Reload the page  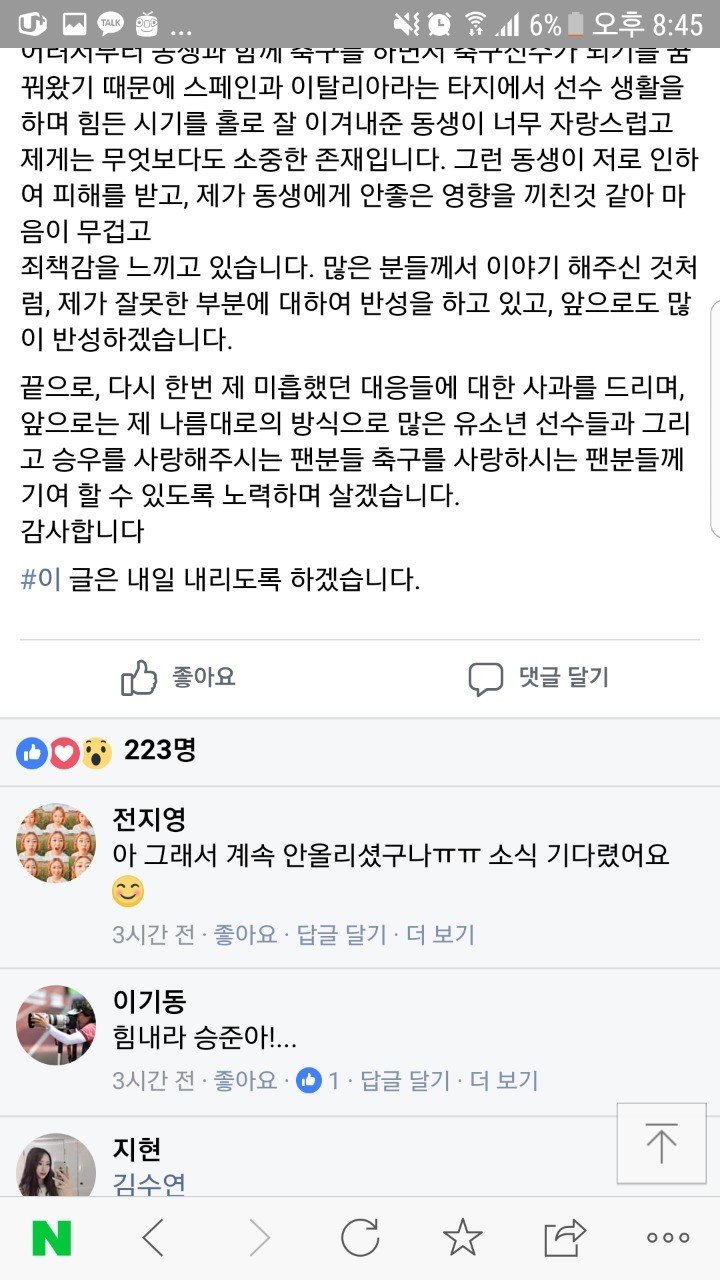pos(360,1238)
